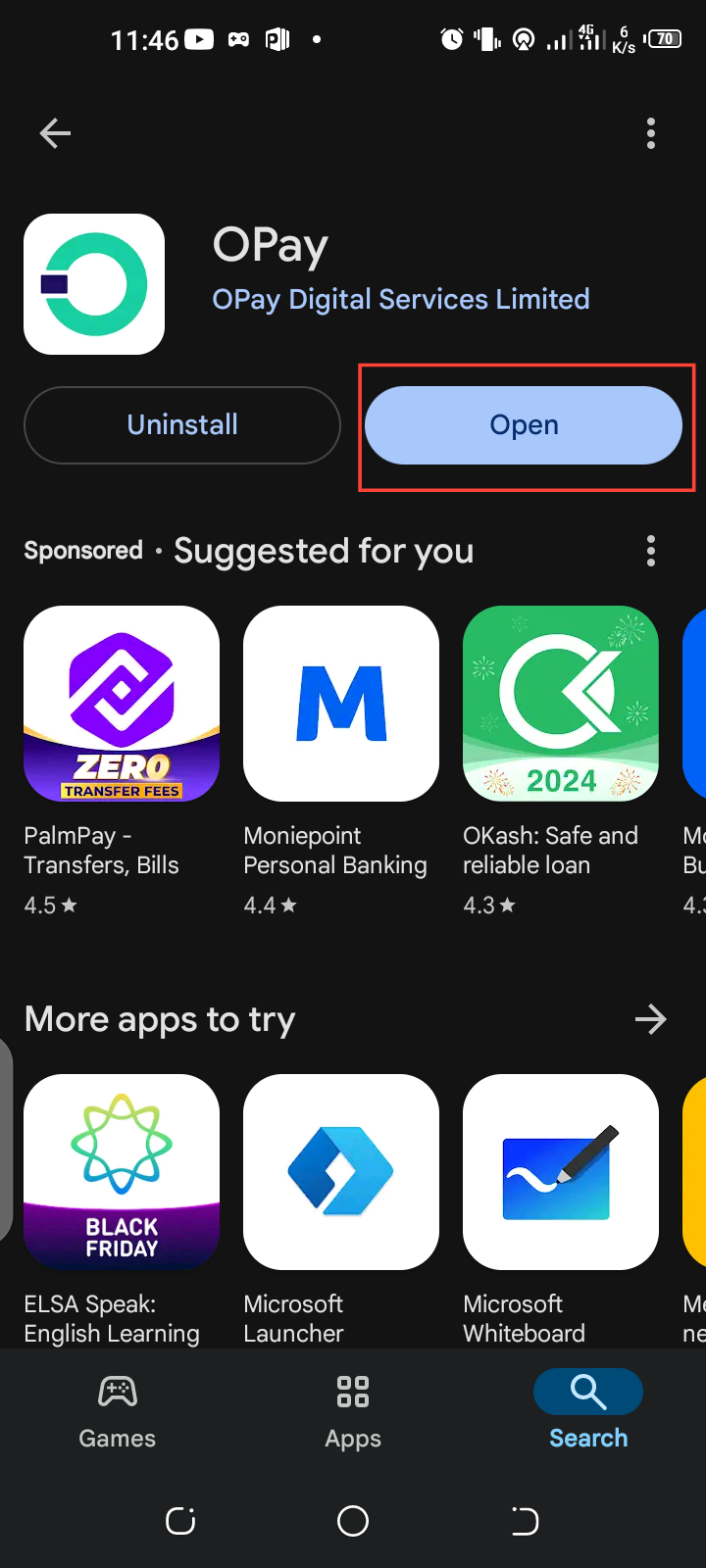Image resolution: width=706 pixels, height=1568 pixels.
Task: Uninstall OPay
Action: pos(182,425)
